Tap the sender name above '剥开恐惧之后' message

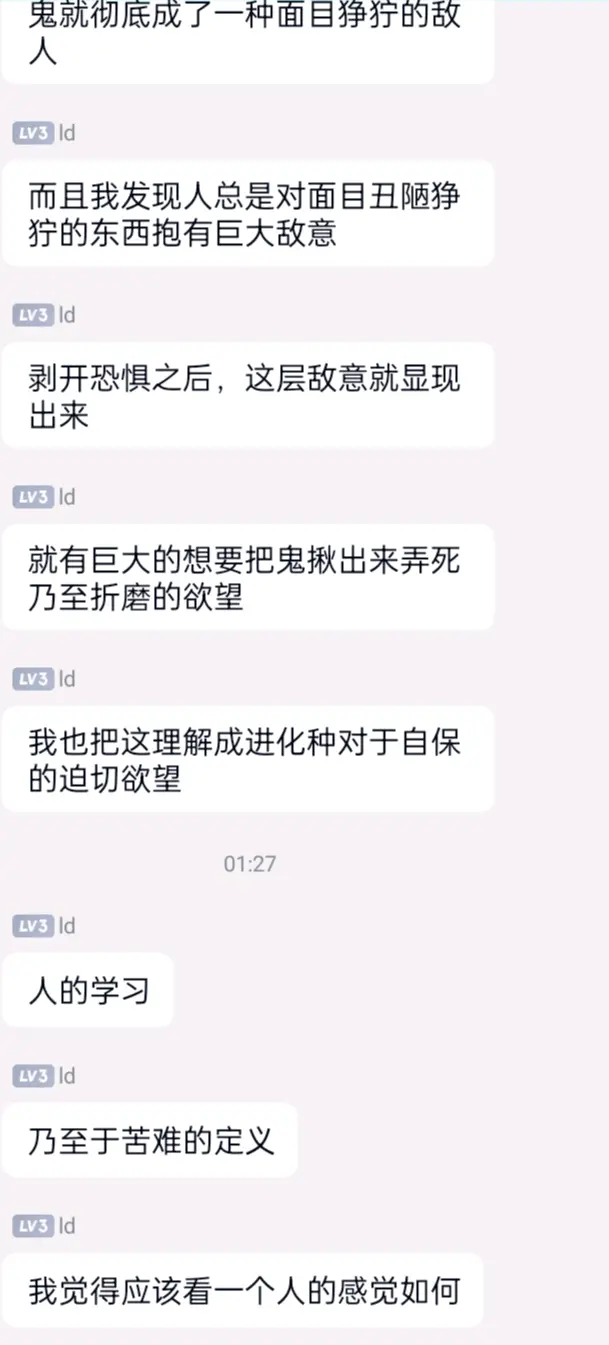tap(66, 315)
